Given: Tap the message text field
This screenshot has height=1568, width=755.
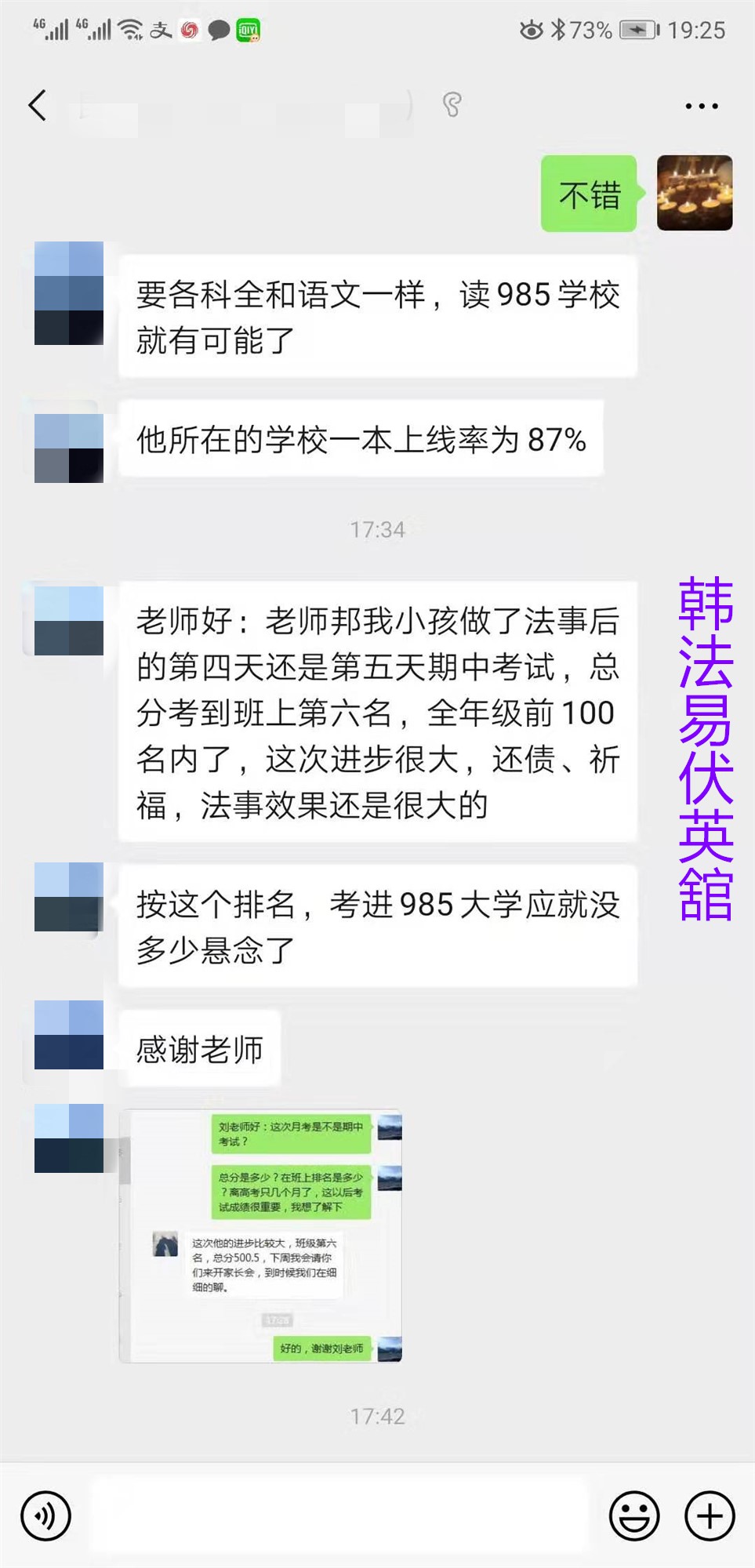Looking at the screenshot, I should (x=339, y=1515).
